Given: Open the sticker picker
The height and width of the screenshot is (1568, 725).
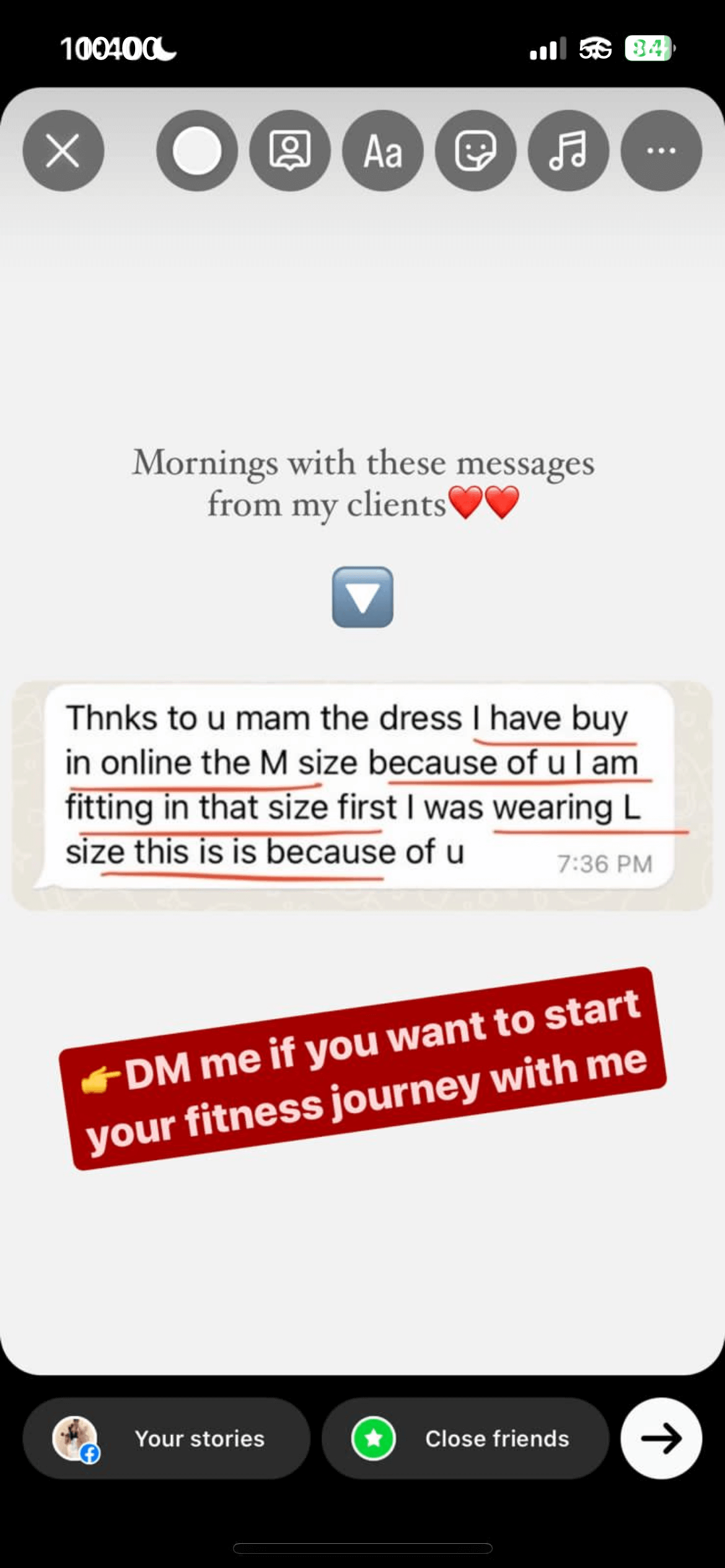Looking at the screenshot, I should click(475, 150).
